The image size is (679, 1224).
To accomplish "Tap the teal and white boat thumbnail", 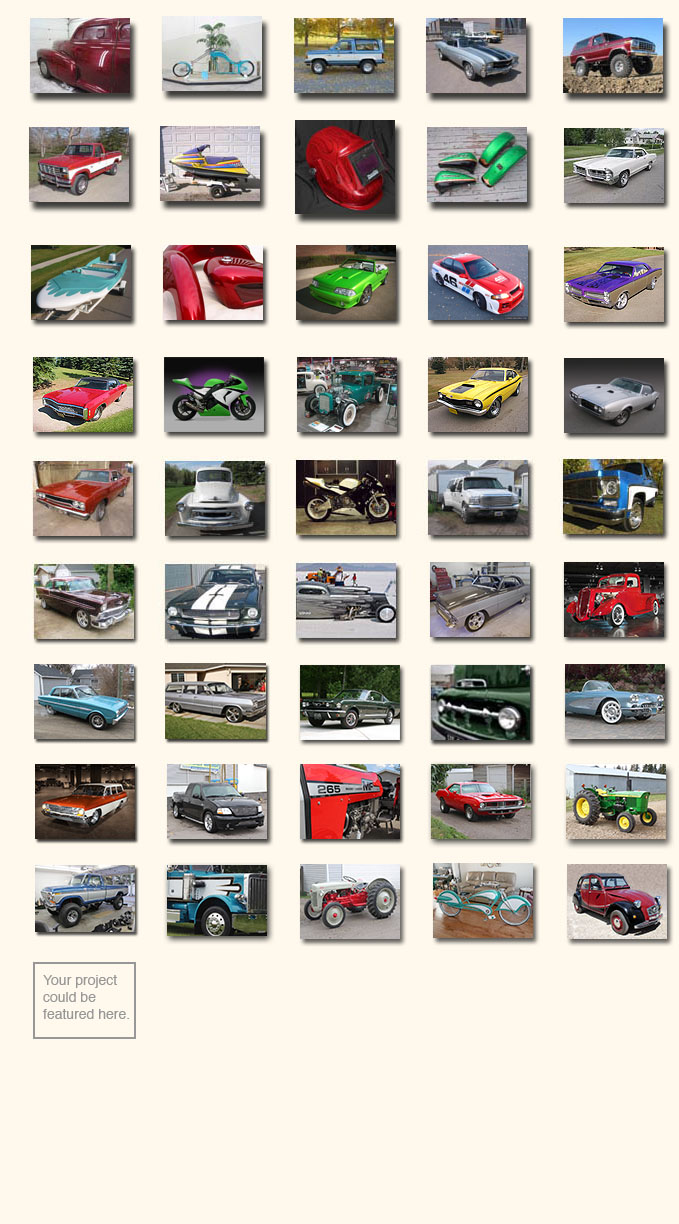I will click(x=81, y=283).
